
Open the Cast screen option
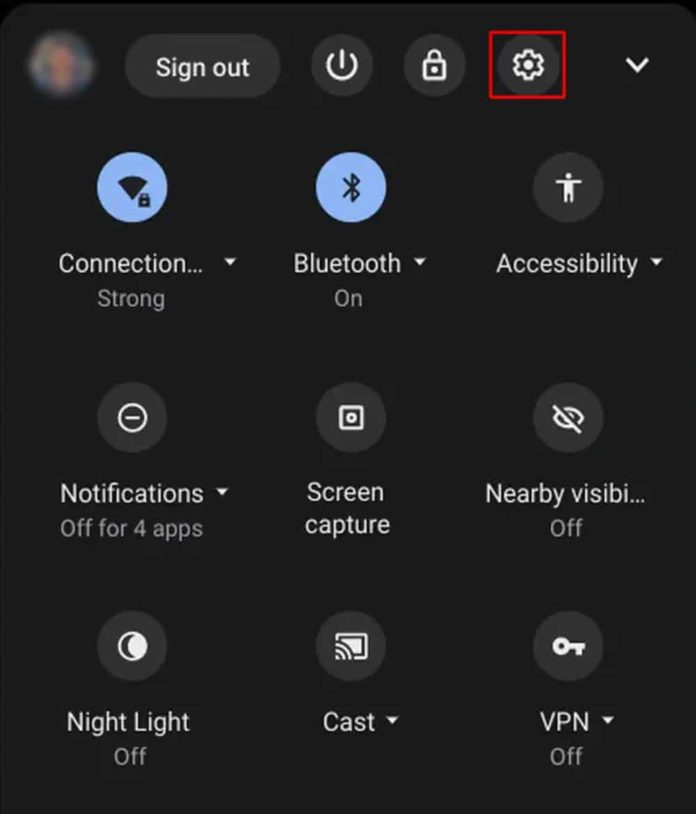point(350,647)
